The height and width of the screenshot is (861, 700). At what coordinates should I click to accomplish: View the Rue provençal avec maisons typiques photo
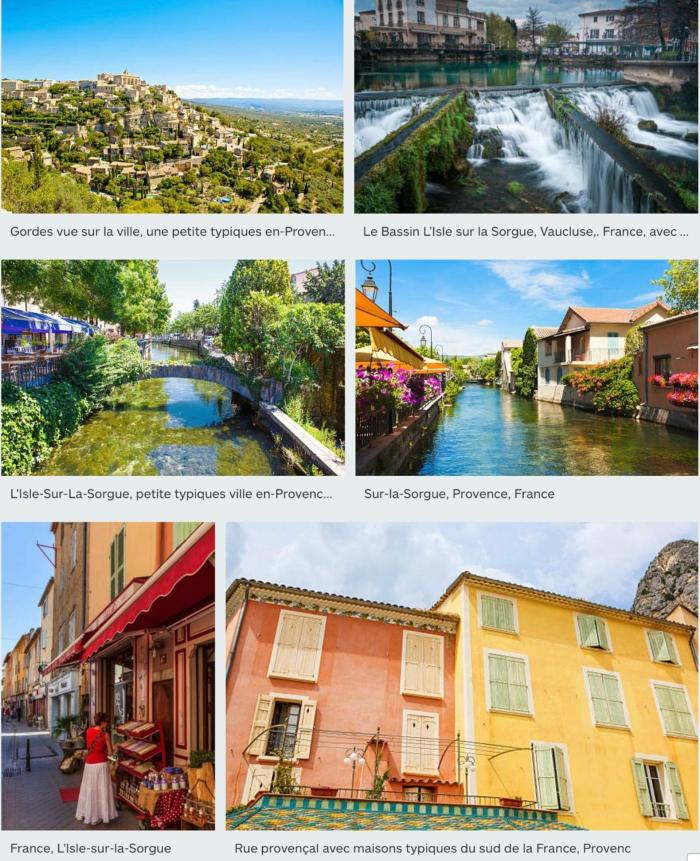(x=461, y=675)
